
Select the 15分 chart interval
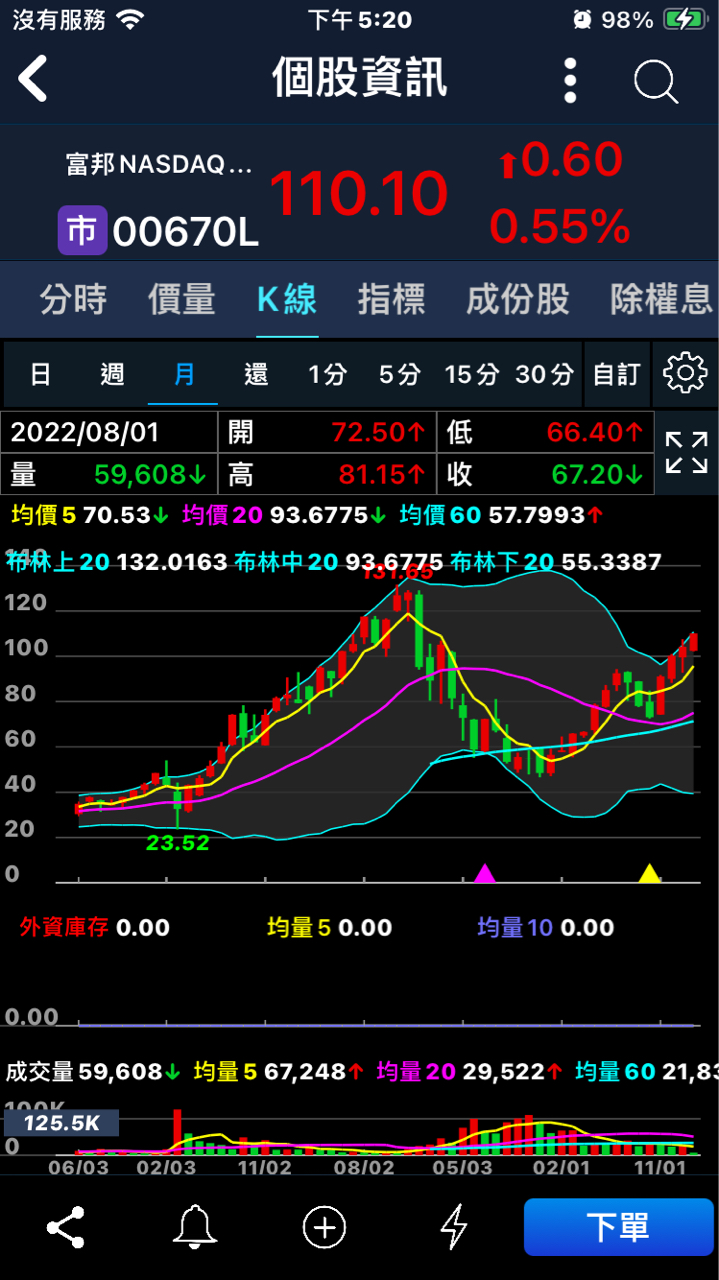[472, 374]
